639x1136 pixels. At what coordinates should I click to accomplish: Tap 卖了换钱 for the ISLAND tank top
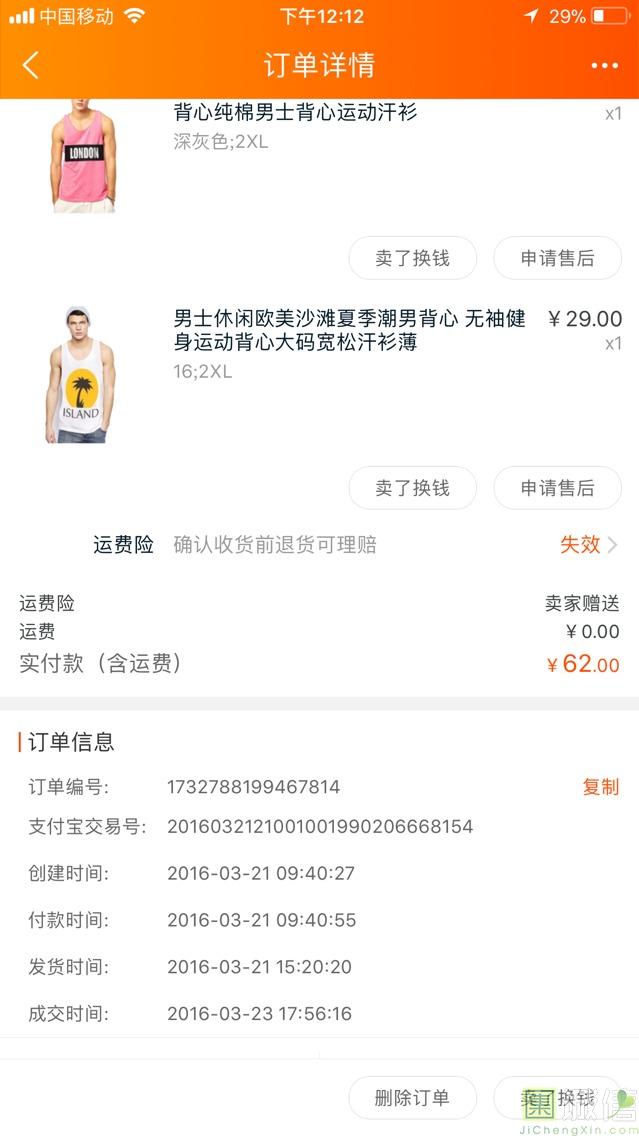pos(412,488)
